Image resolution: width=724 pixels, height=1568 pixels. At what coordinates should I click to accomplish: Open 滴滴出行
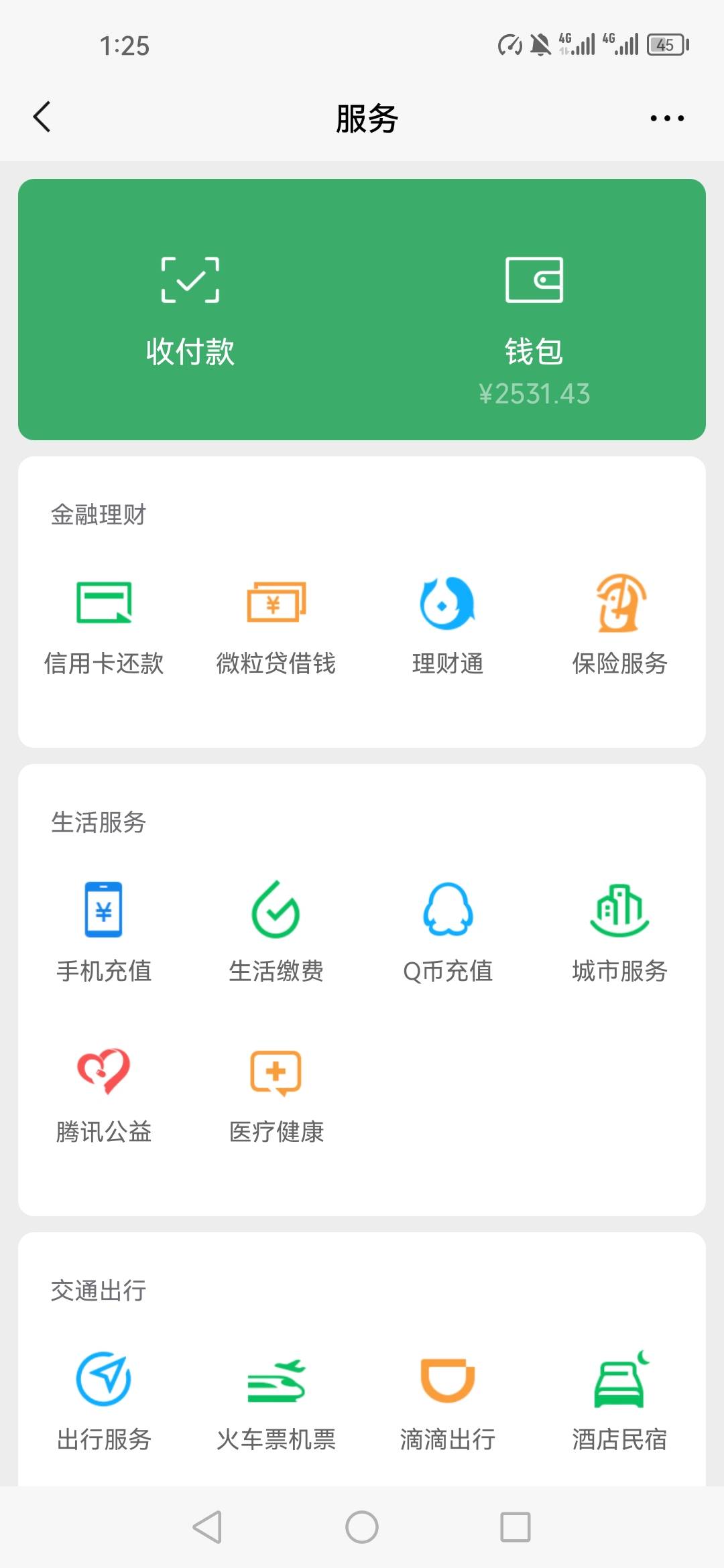click(448, 1400)
